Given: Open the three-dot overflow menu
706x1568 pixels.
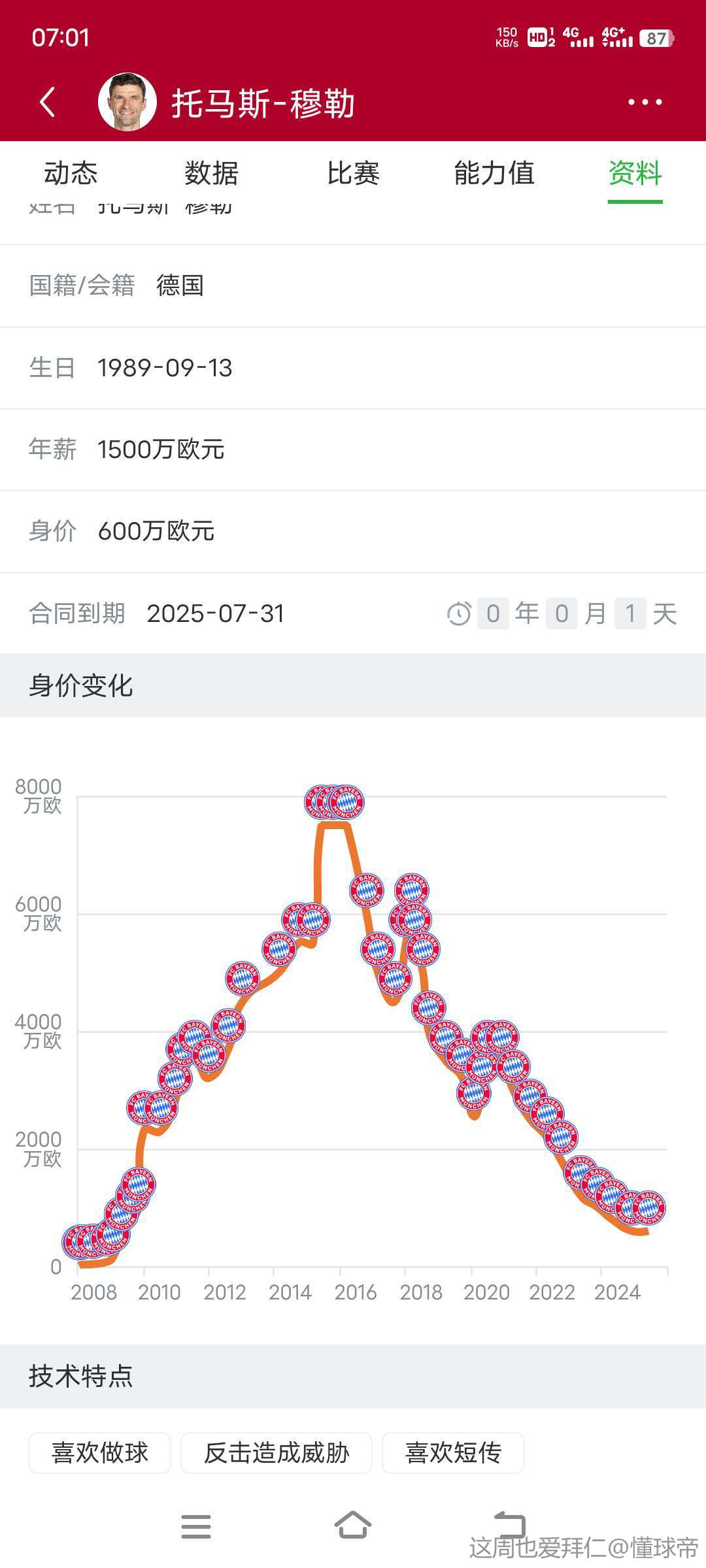Looking at the screenshot, I should [x=645, y=103].
